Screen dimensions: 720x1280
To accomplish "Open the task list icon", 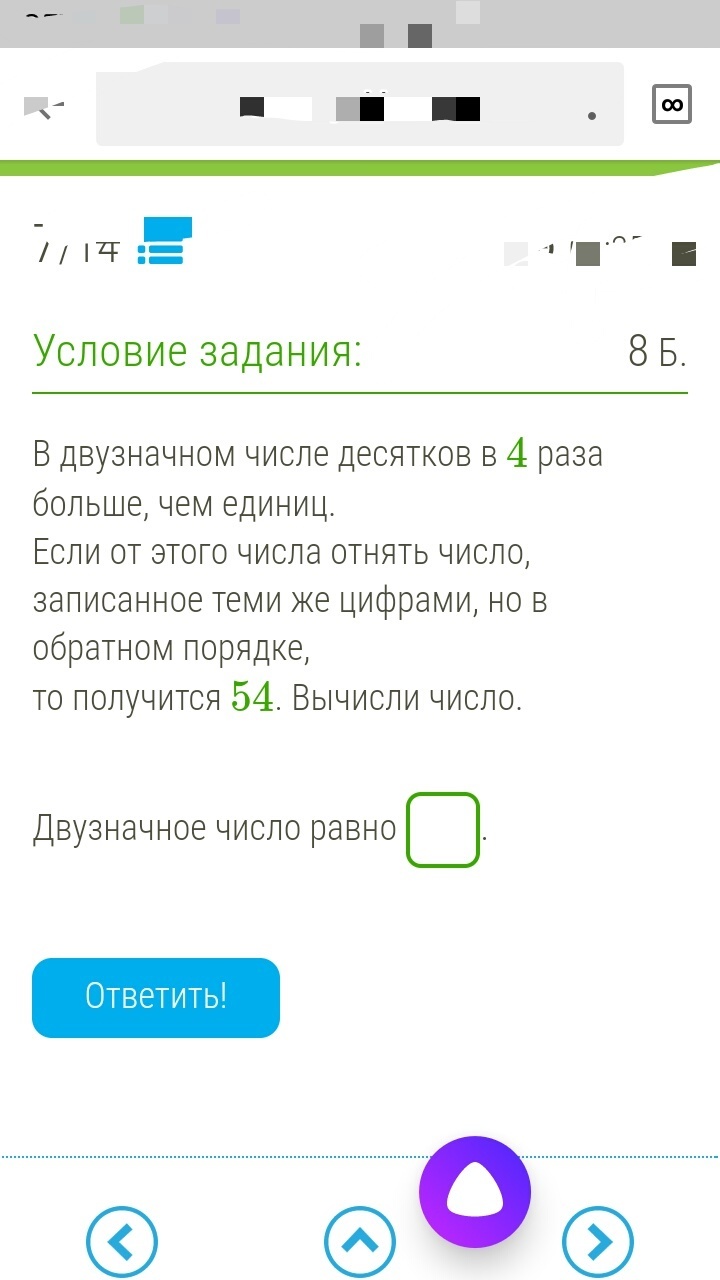I will [x=164, y=241].
